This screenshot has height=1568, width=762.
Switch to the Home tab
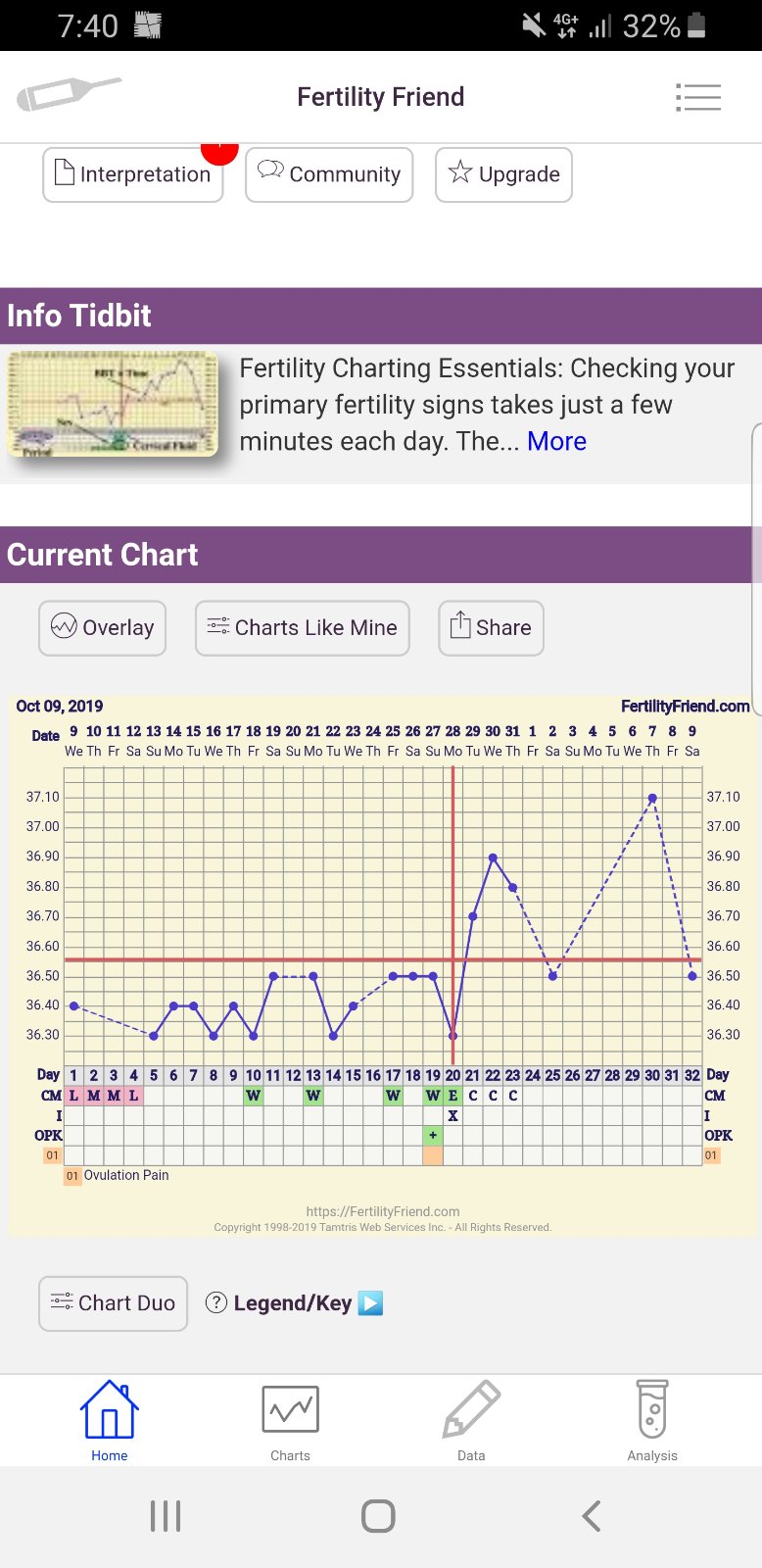pyautogui.click(x=110, y=1420)
